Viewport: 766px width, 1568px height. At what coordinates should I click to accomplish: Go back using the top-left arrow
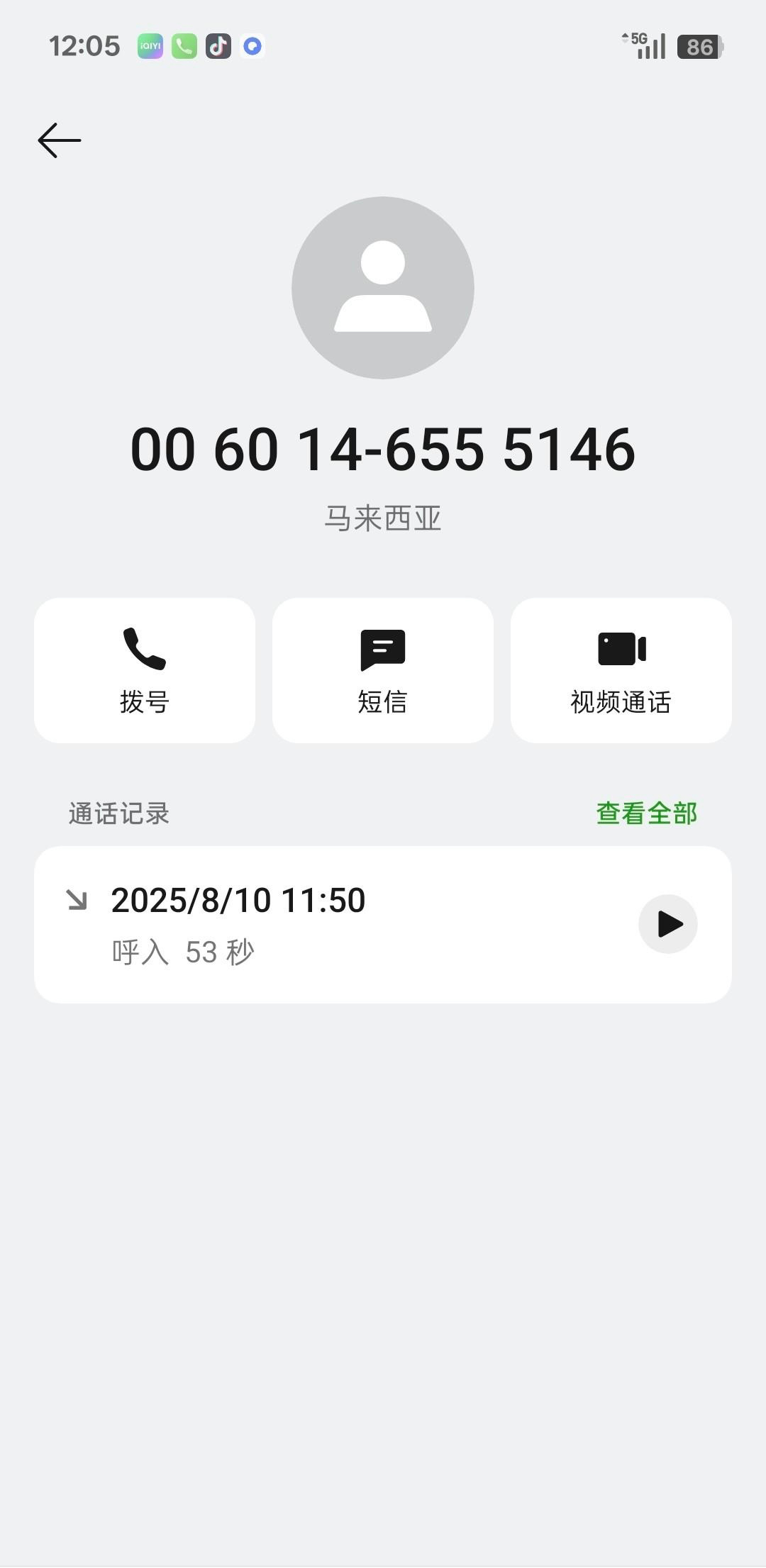(60, 140)
